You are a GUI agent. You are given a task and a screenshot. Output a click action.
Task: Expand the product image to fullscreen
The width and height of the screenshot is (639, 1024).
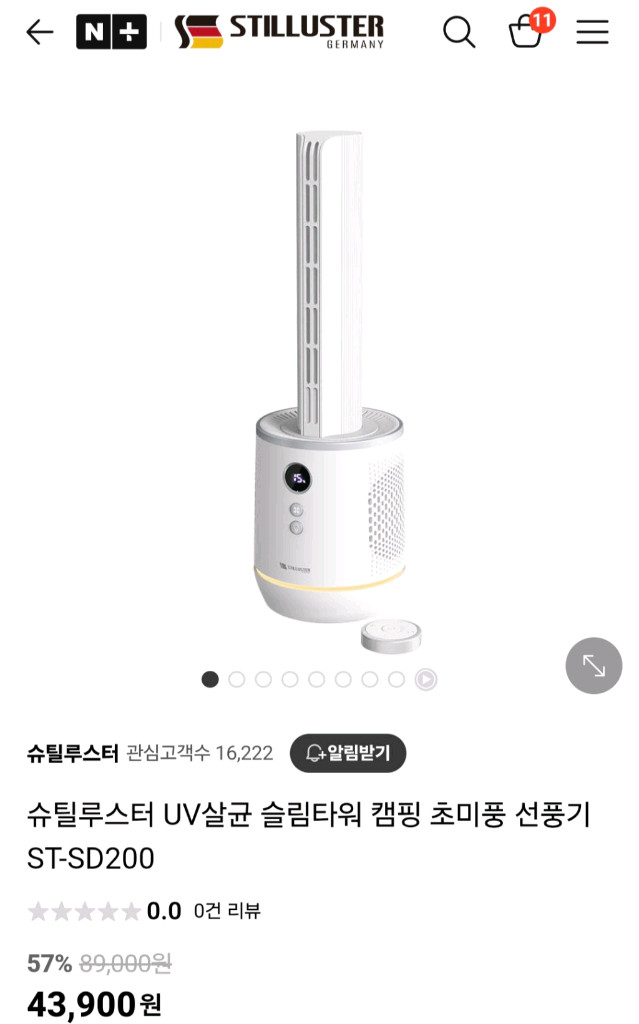(593, 665)
